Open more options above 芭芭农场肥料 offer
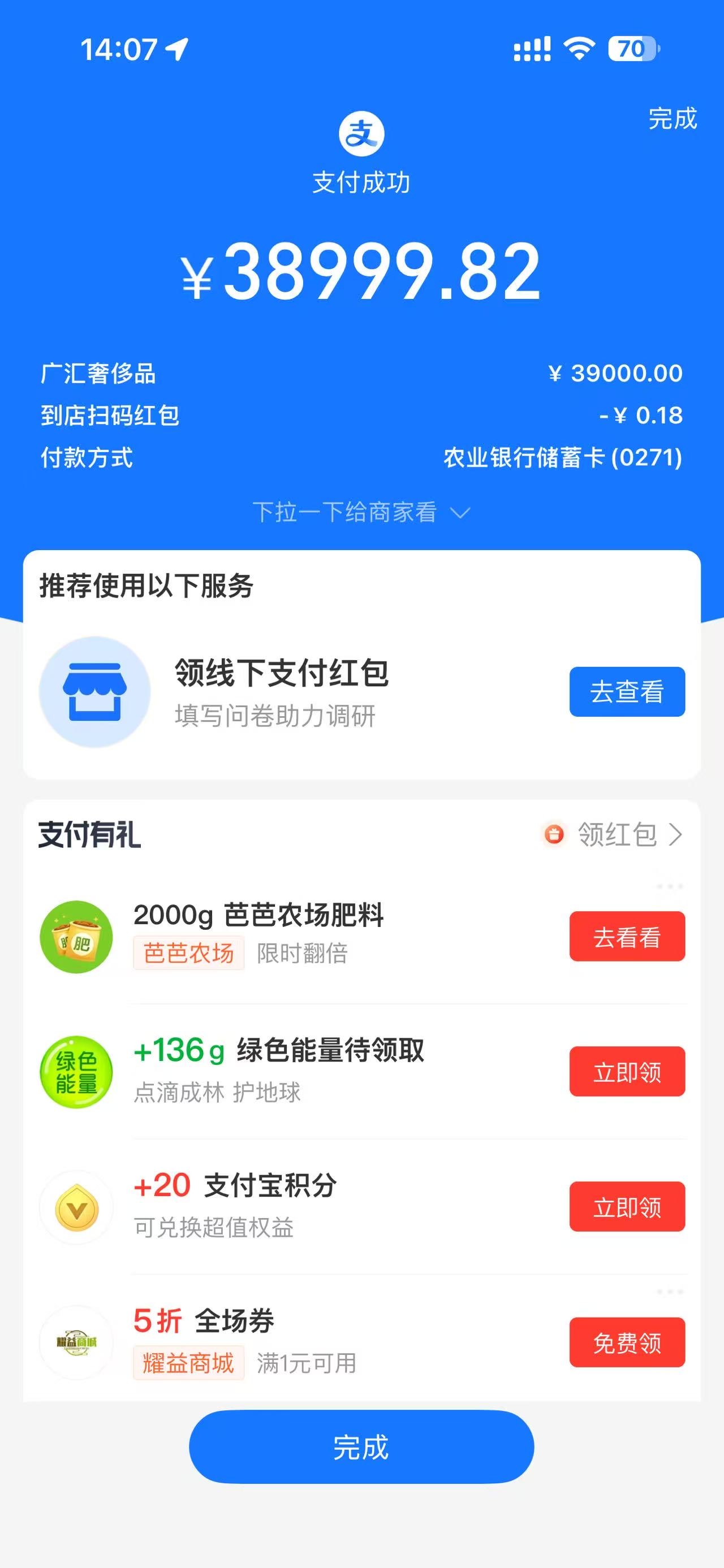The image size is (724, 1568). 669,886
